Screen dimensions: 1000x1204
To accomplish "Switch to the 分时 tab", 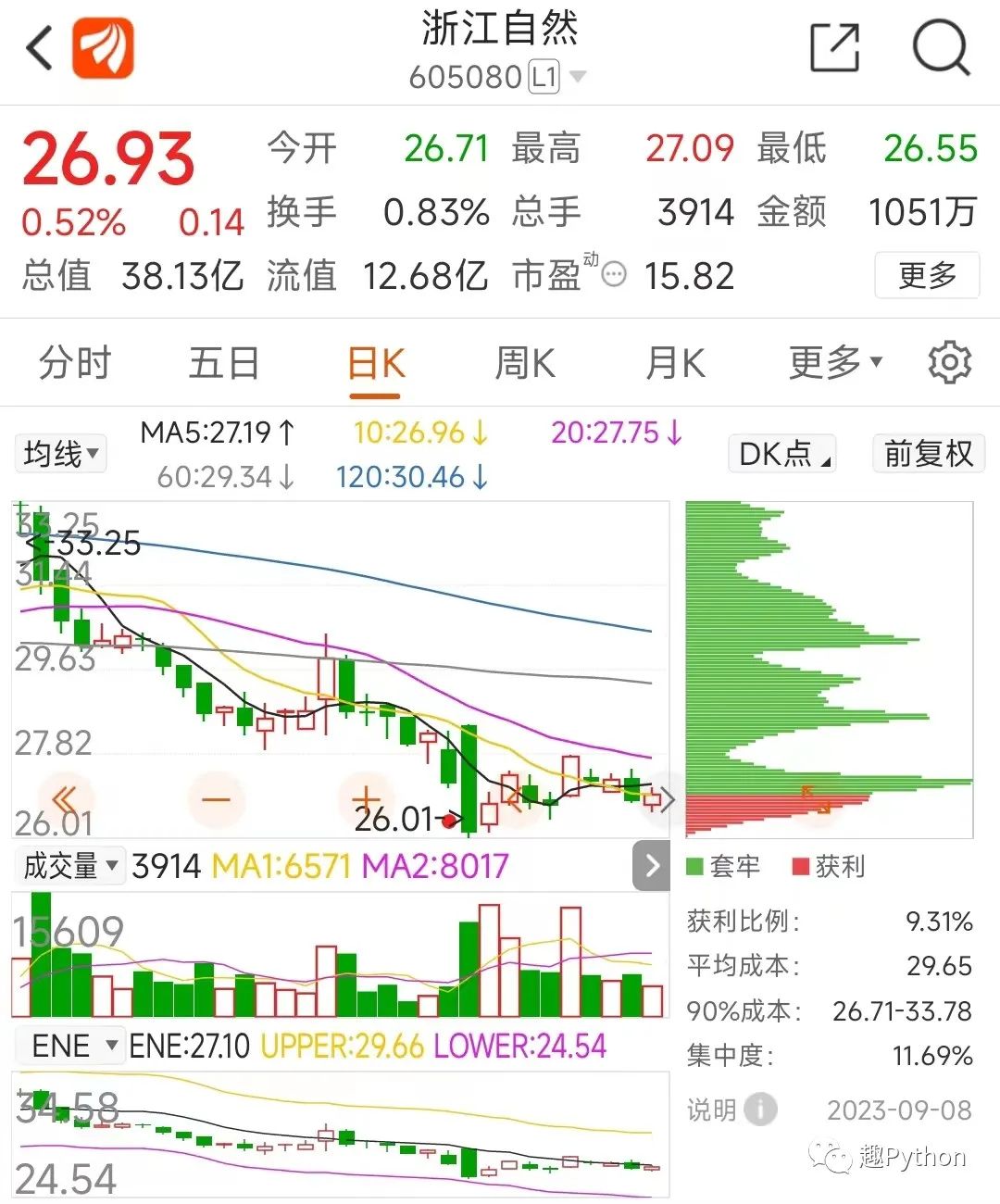I will tap(75, 363).
